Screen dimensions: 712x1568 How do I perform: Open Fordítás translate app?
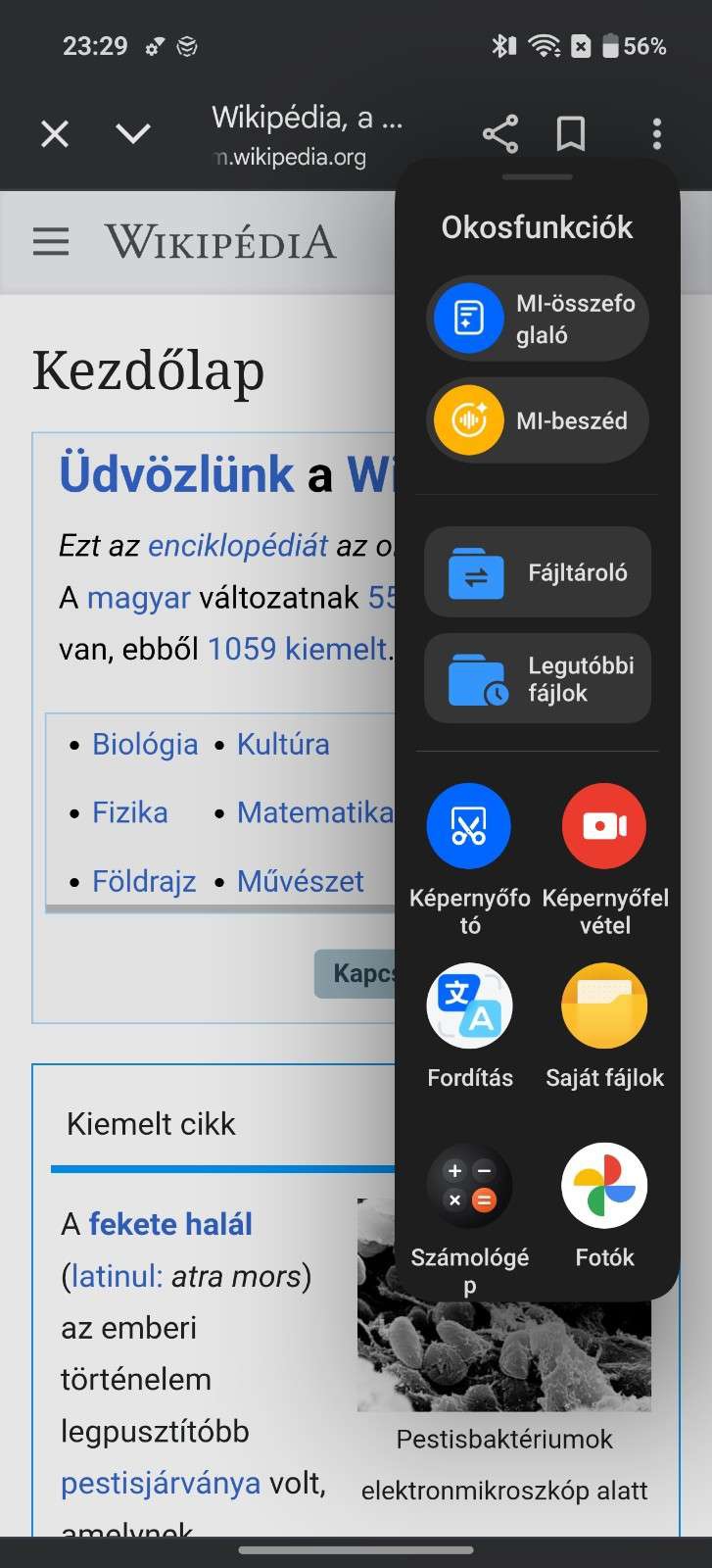click(469, 1006)
